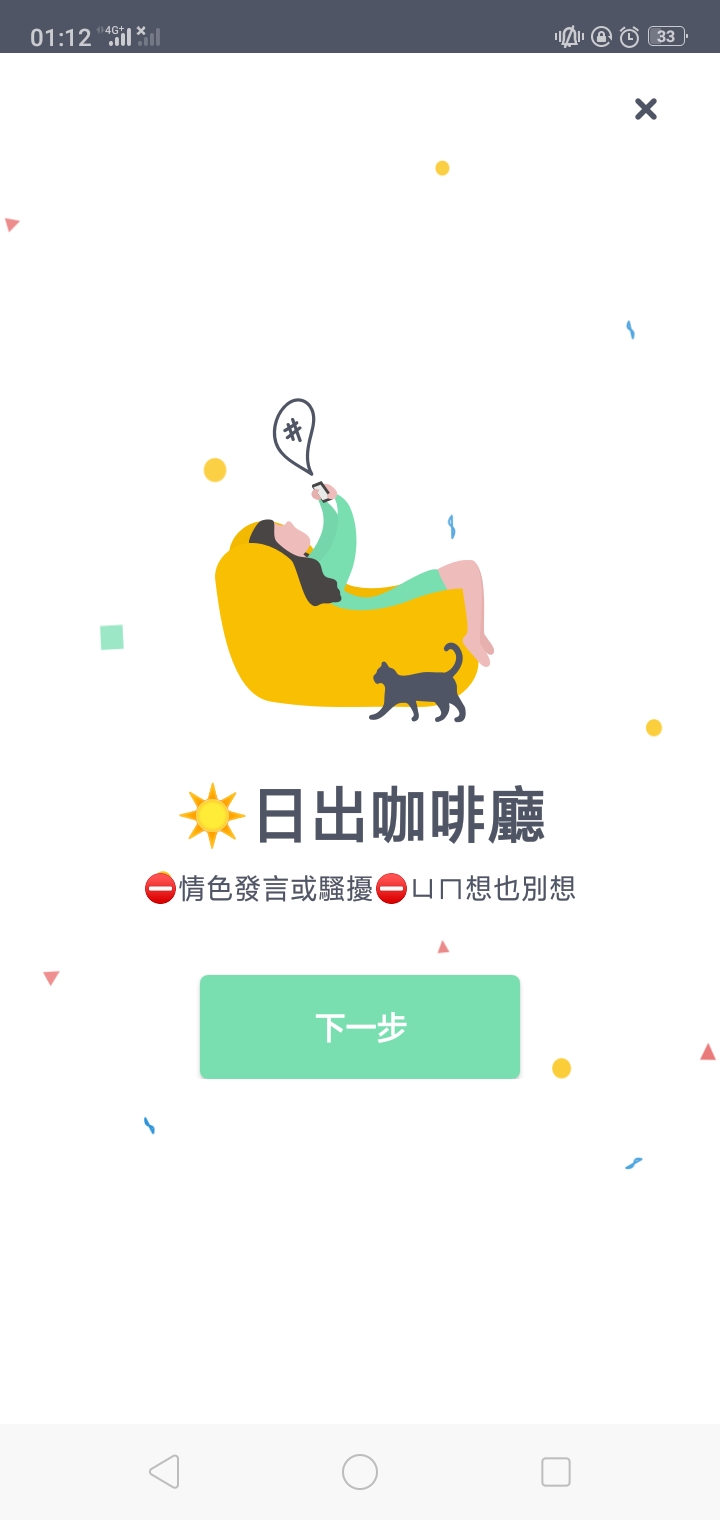Go back using the system back button
The image size is (720, 1520).
pos(164,1472)
